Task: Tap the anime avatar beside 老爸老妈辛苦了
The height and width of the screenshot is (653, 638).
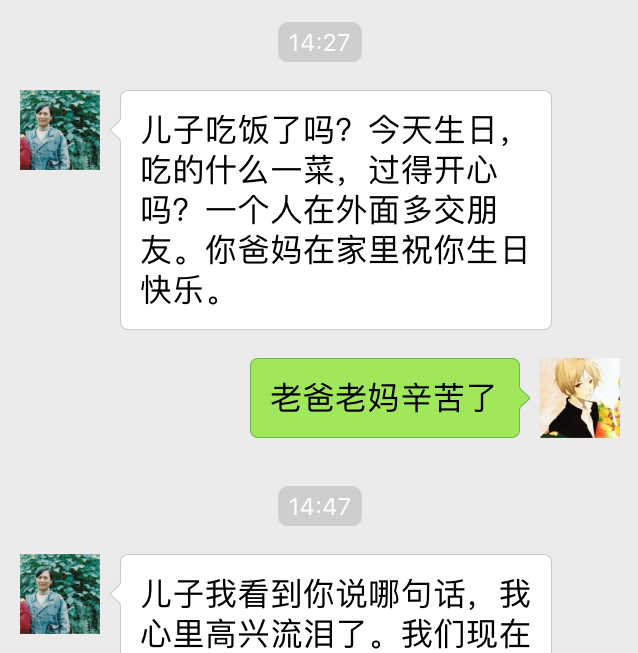Action: pos(580,398)
